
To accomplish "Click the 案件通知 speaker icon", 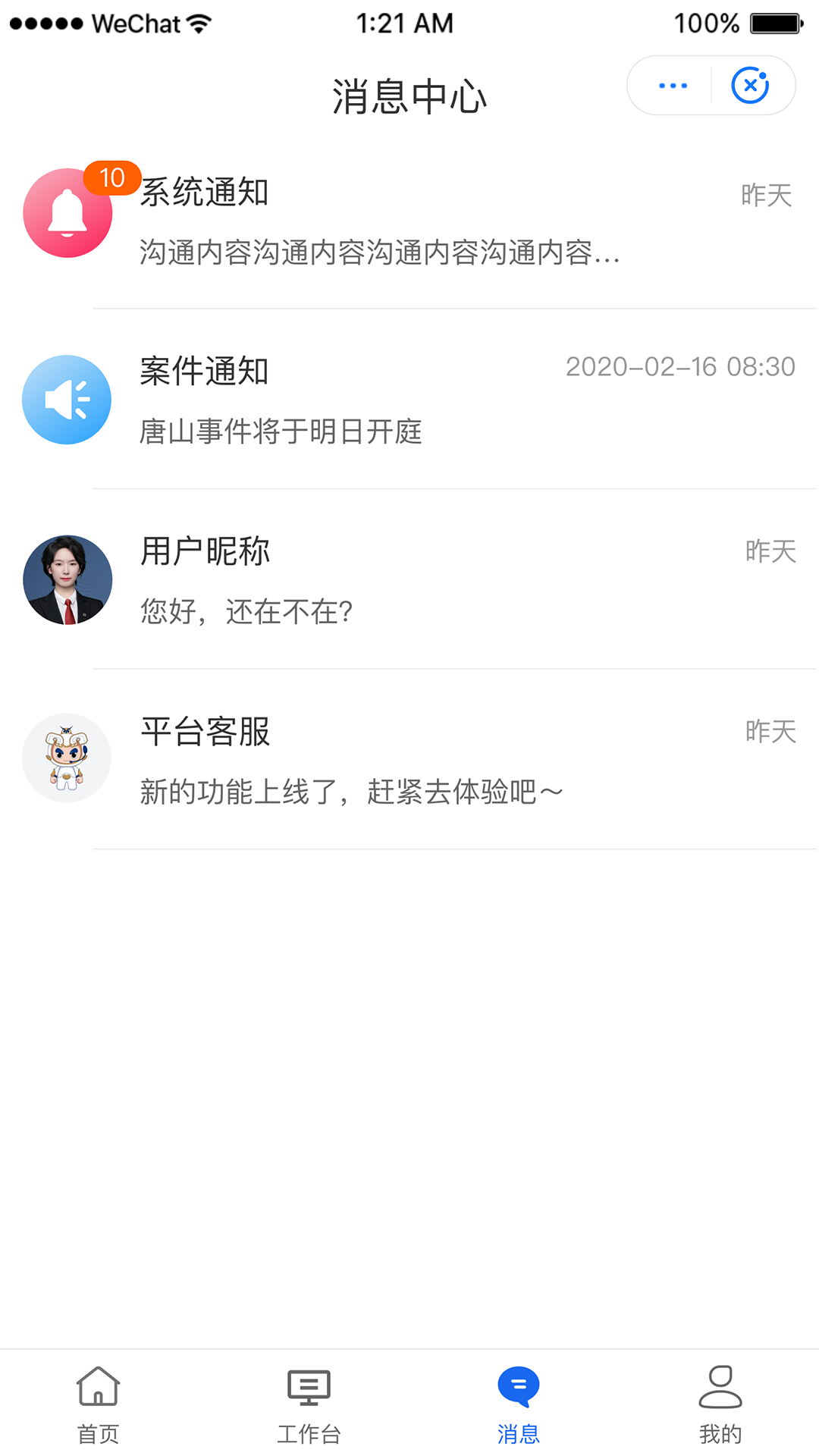I will (67, 399).
